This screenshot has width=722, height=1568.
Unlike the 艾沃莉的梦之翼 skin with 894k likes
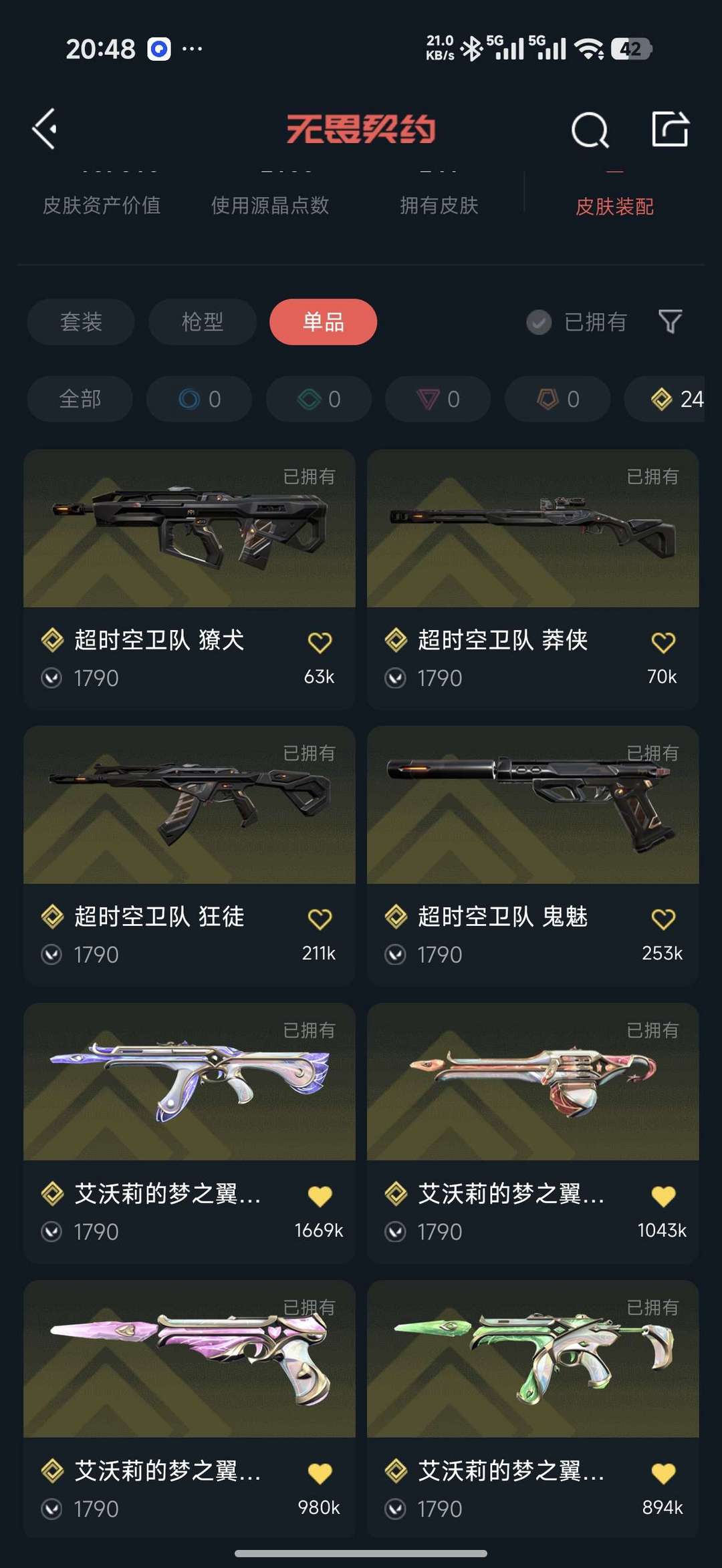tap(663, 1474)
